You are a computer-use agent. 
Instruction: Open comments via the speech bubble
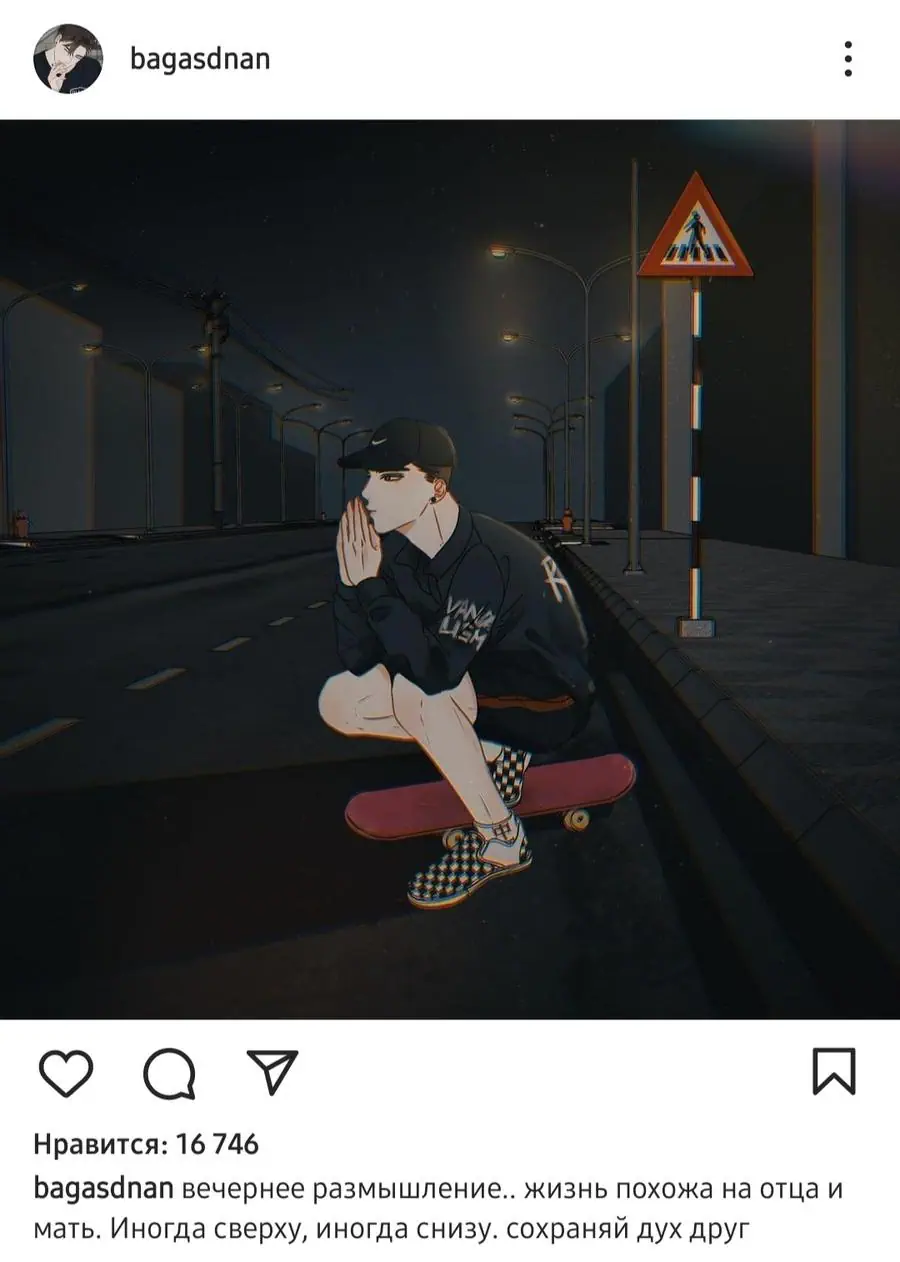tap(169, 1073)
